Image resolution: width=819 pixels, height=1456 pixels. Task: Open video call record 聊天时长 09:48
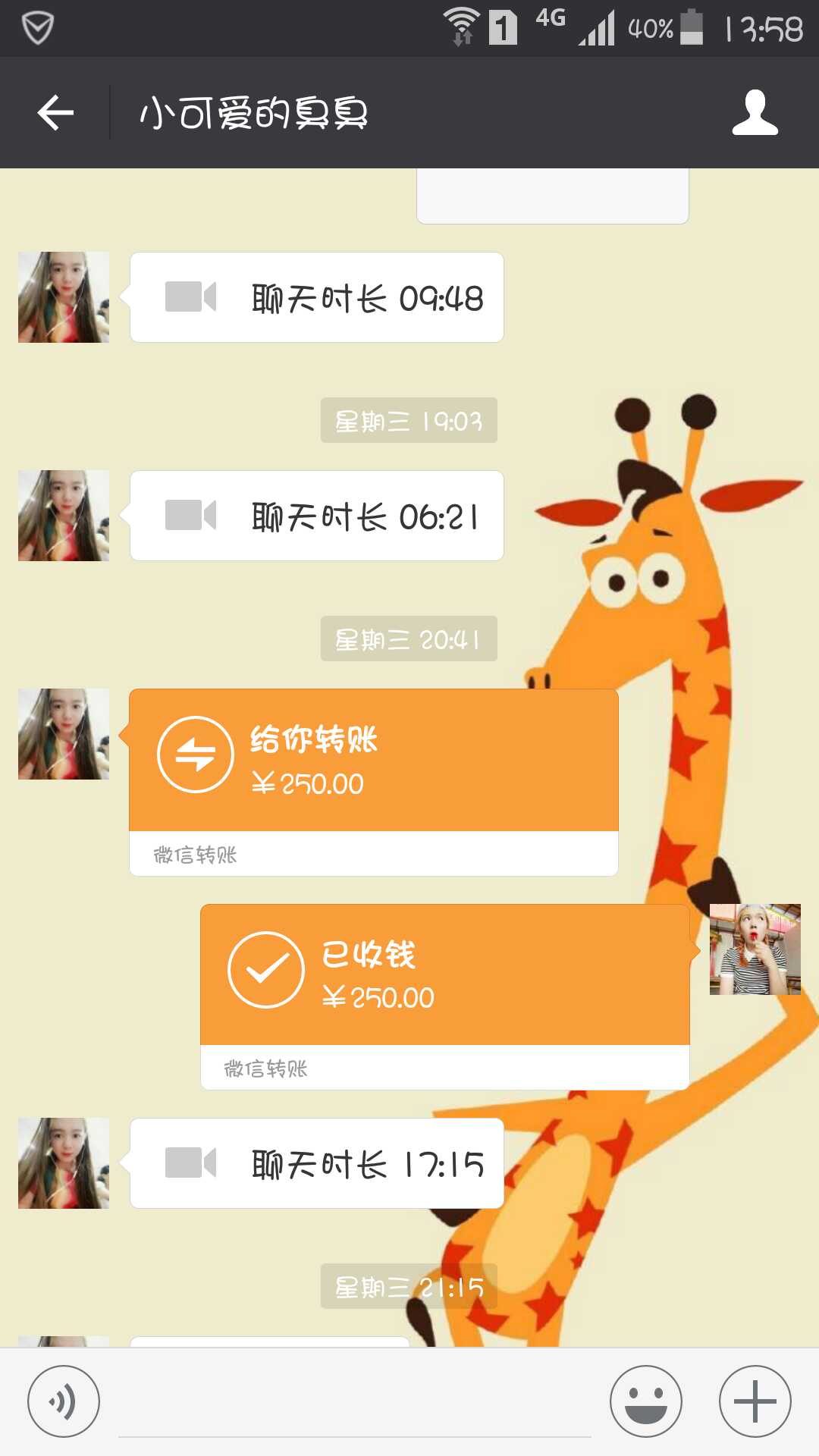317,297
